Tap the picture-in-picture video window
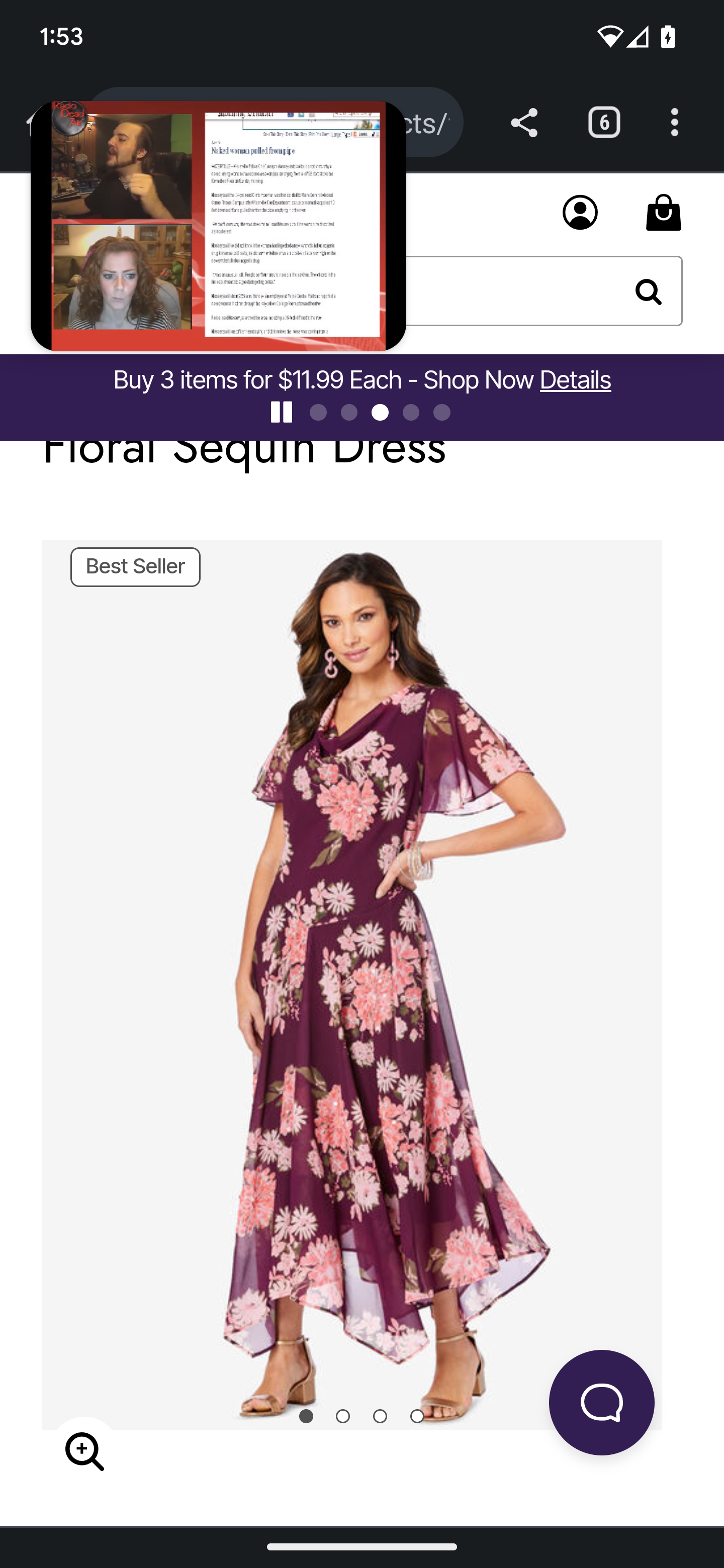 pyautogui.click(x=218, y=227)
